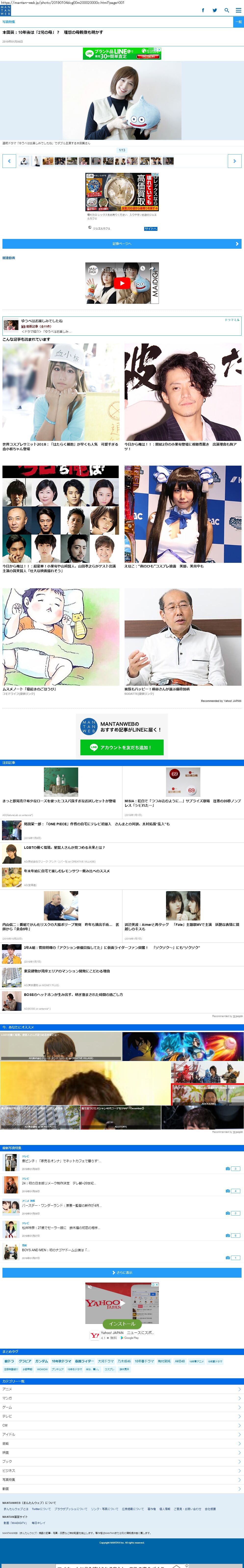Tap アカウントを友だち追加 LINE button
The image size is (244, 1568).
[122, 747]
